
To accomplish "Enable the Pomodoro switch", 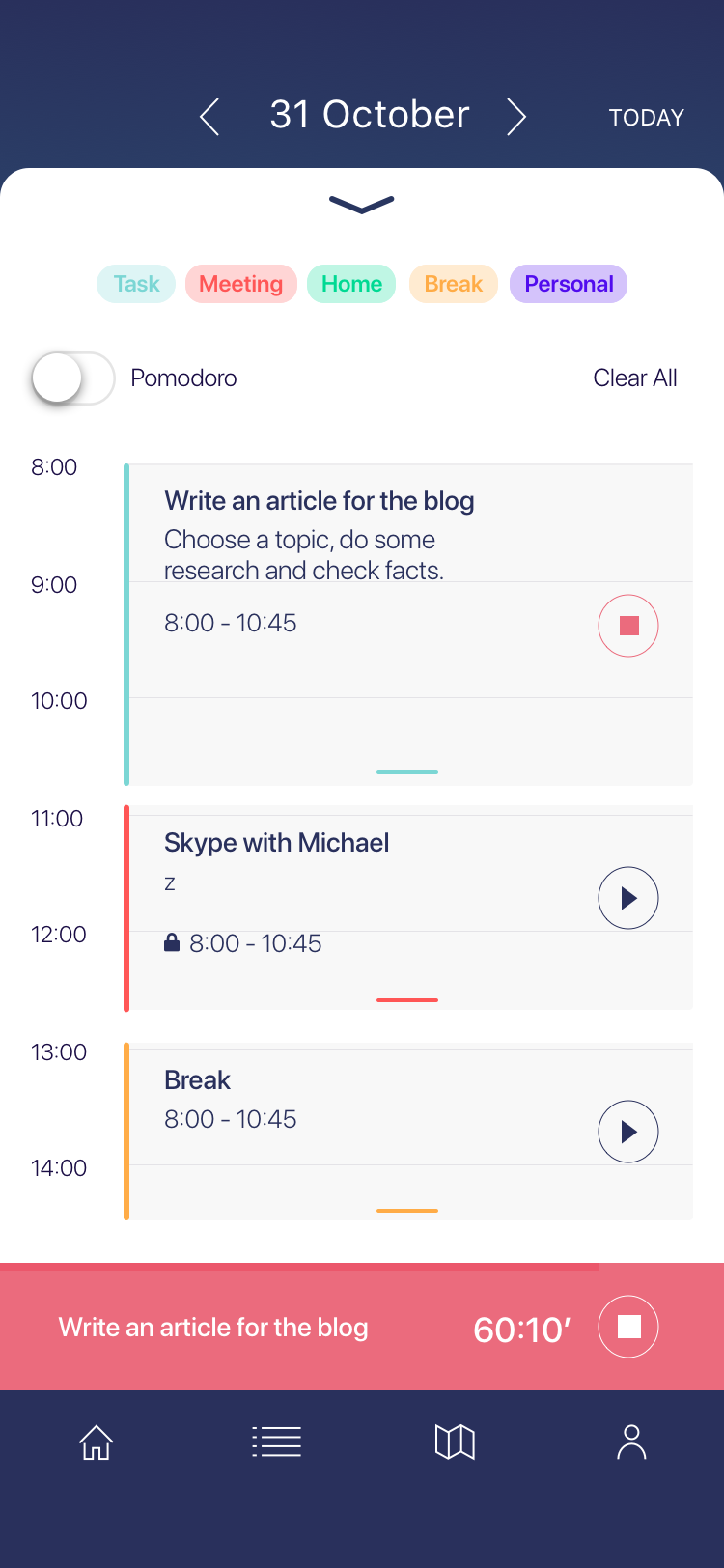I will 73,378.
